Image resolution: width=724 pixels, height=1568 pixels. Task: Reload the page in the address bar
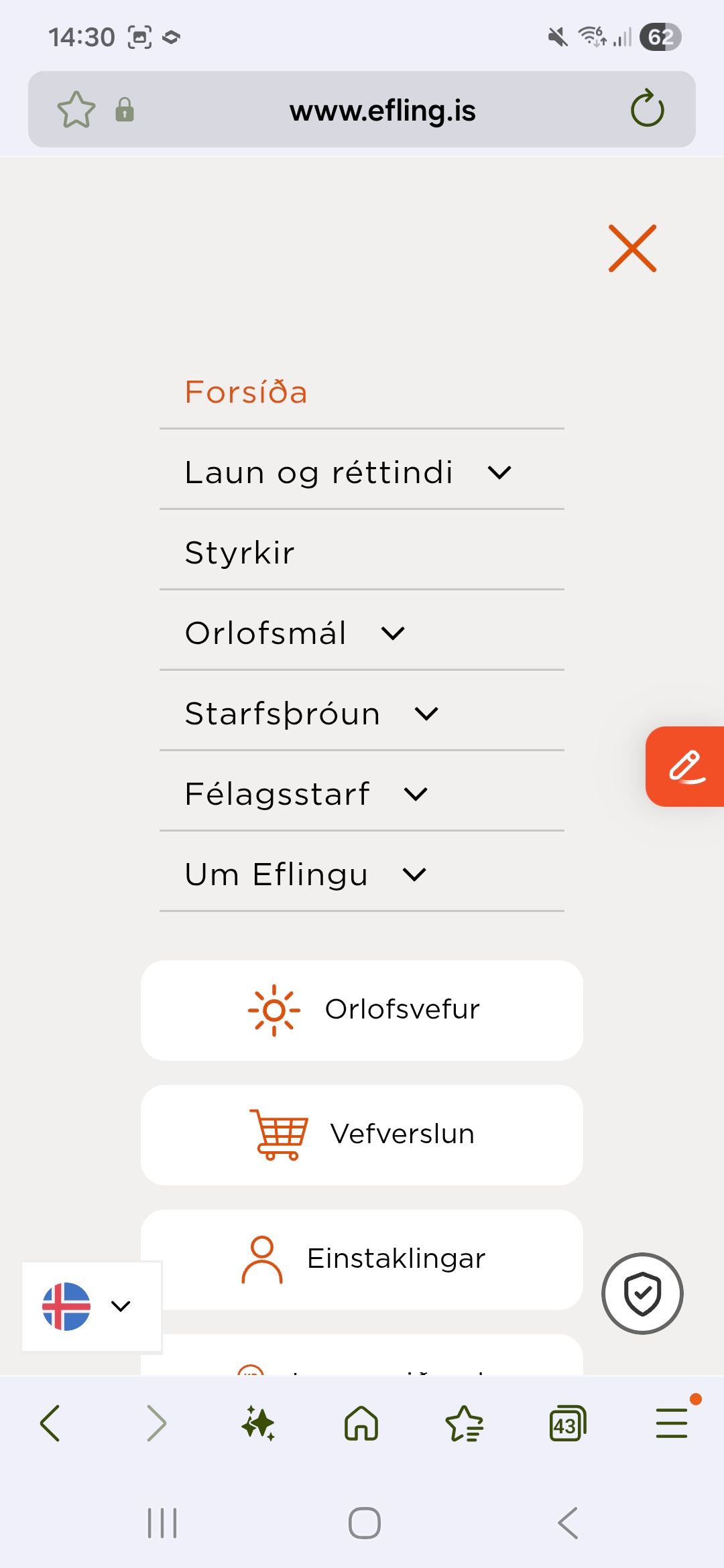click(x=647, y=109)
